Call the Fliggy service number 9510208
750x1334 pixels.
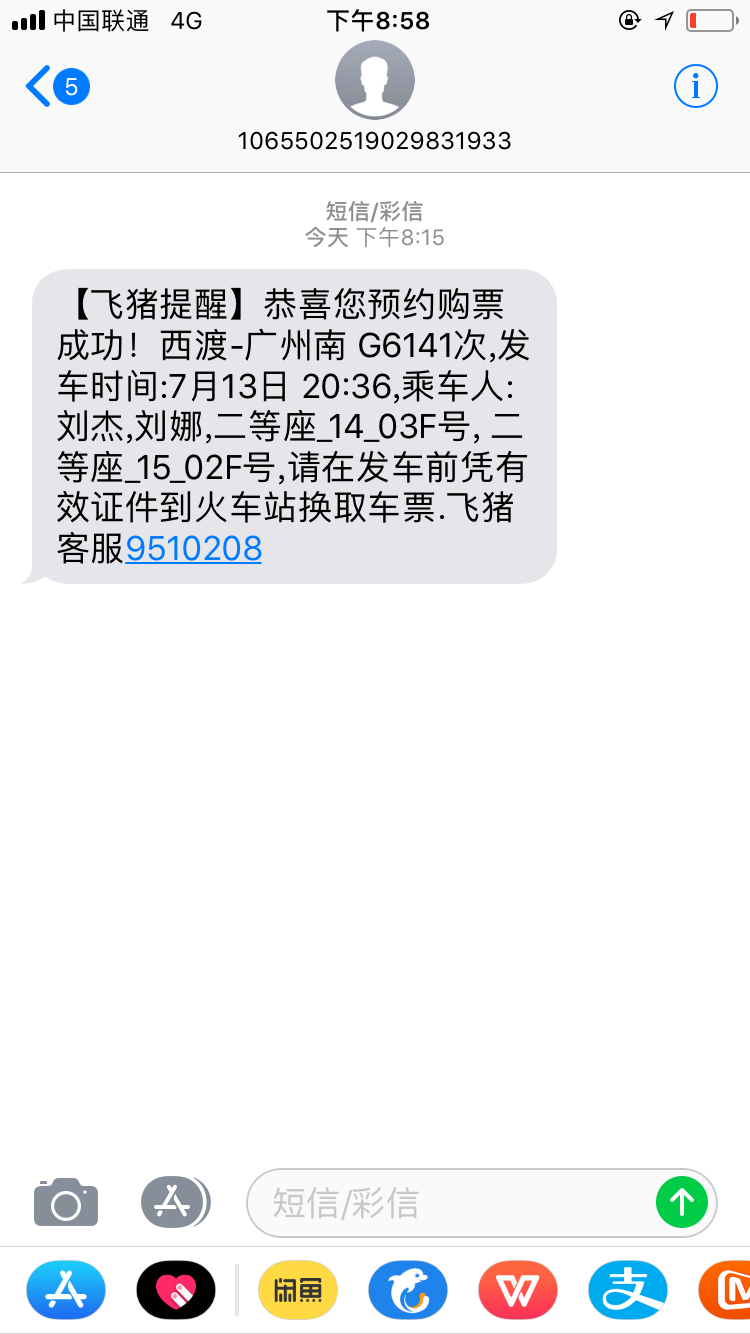(x=193, y=548)
